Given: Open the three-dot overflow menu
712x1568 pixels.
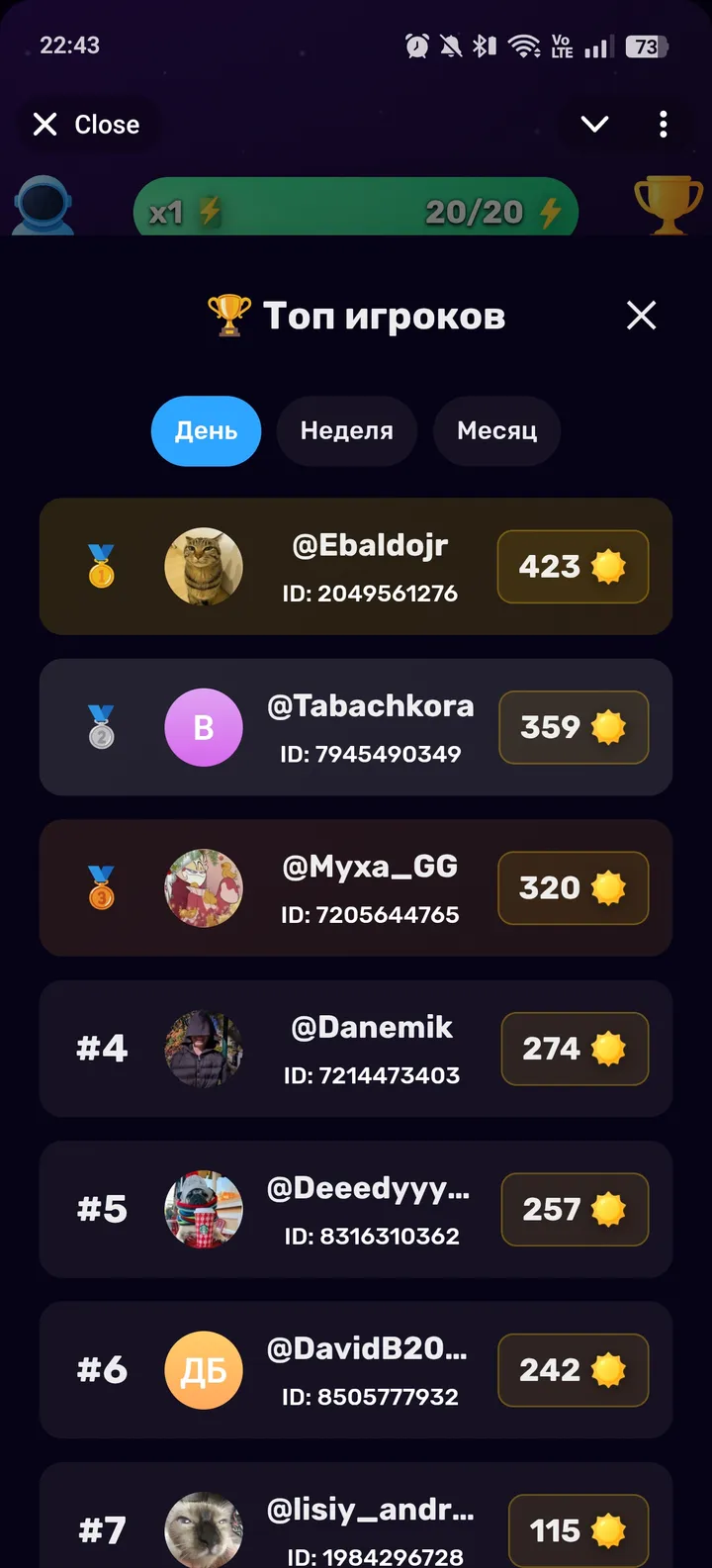Looking at the screenshot, I should 663,124.
